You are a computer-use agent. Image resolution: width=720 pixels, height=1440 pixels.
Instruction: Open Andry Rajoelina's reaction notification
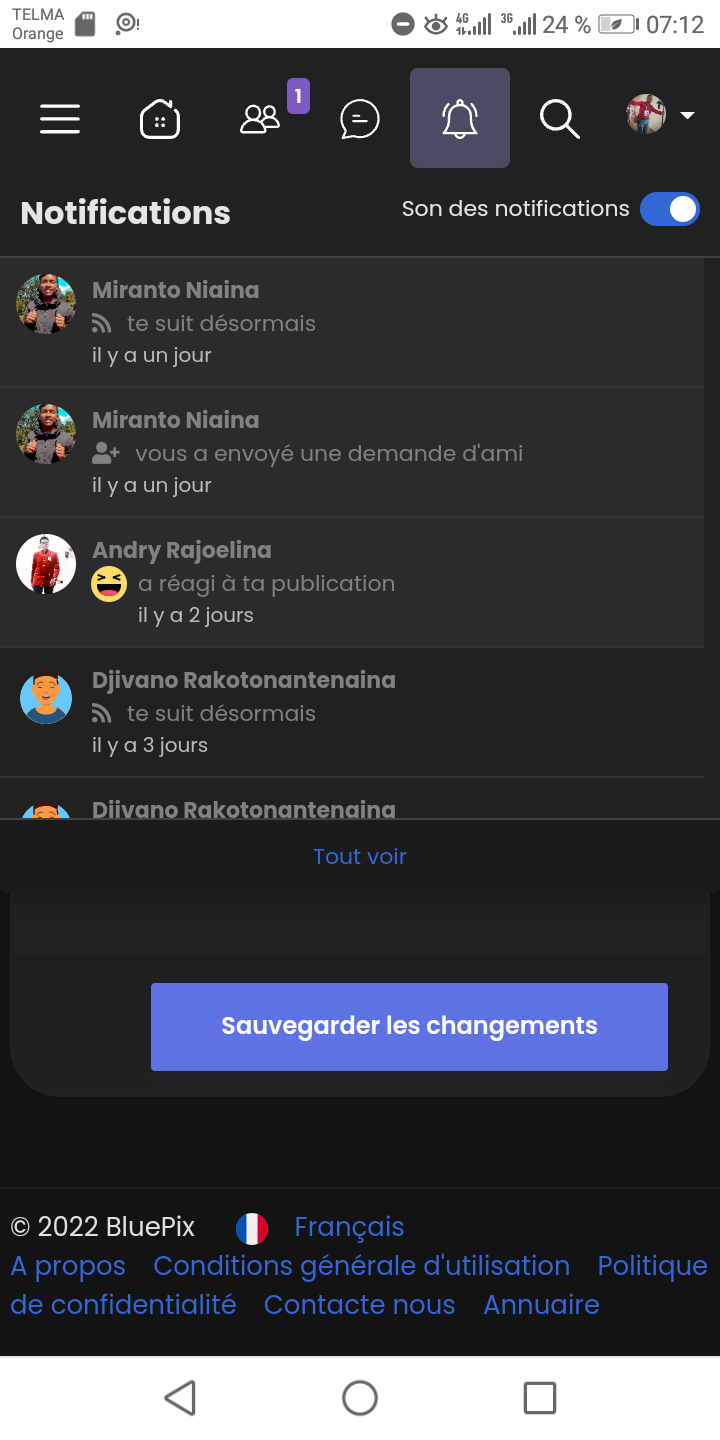pos(350,582)
